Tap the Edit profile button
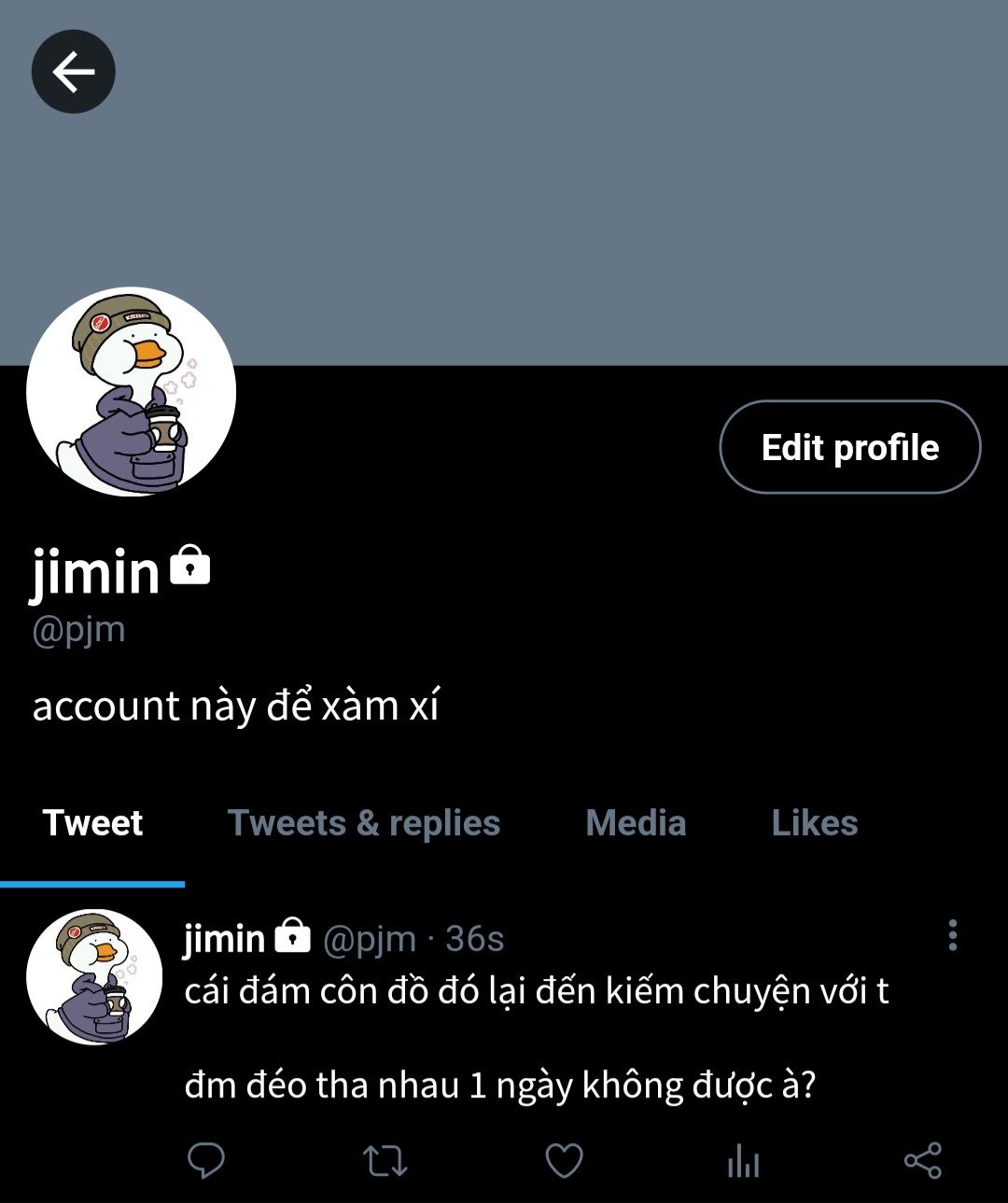The width and height of the screenshot is (1008, 1203). tap(849, 447)
